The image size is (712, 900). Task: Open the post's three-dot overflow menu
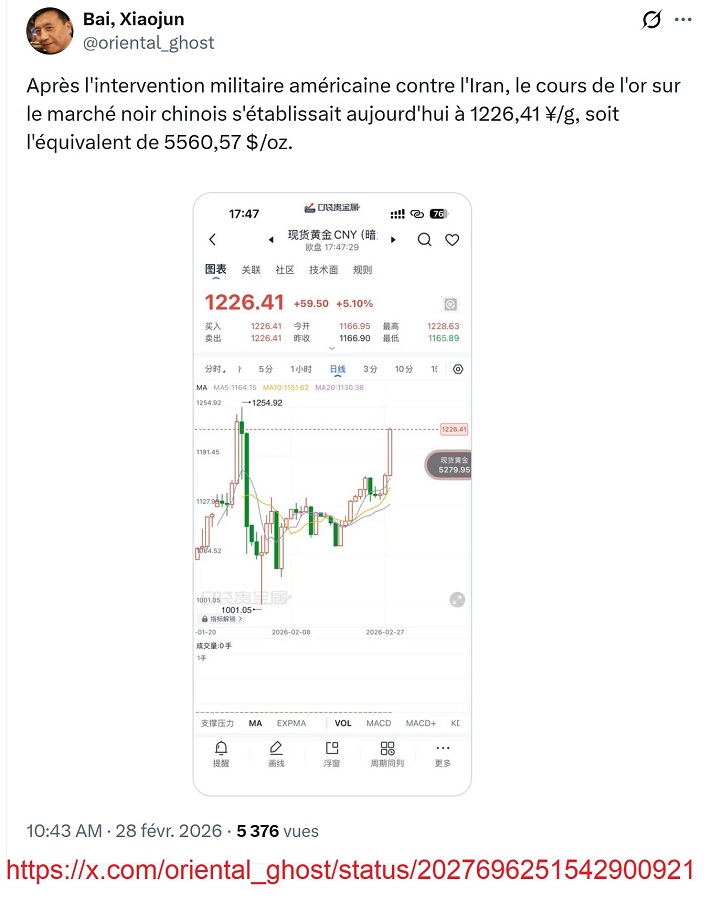[x=683, y=20]
